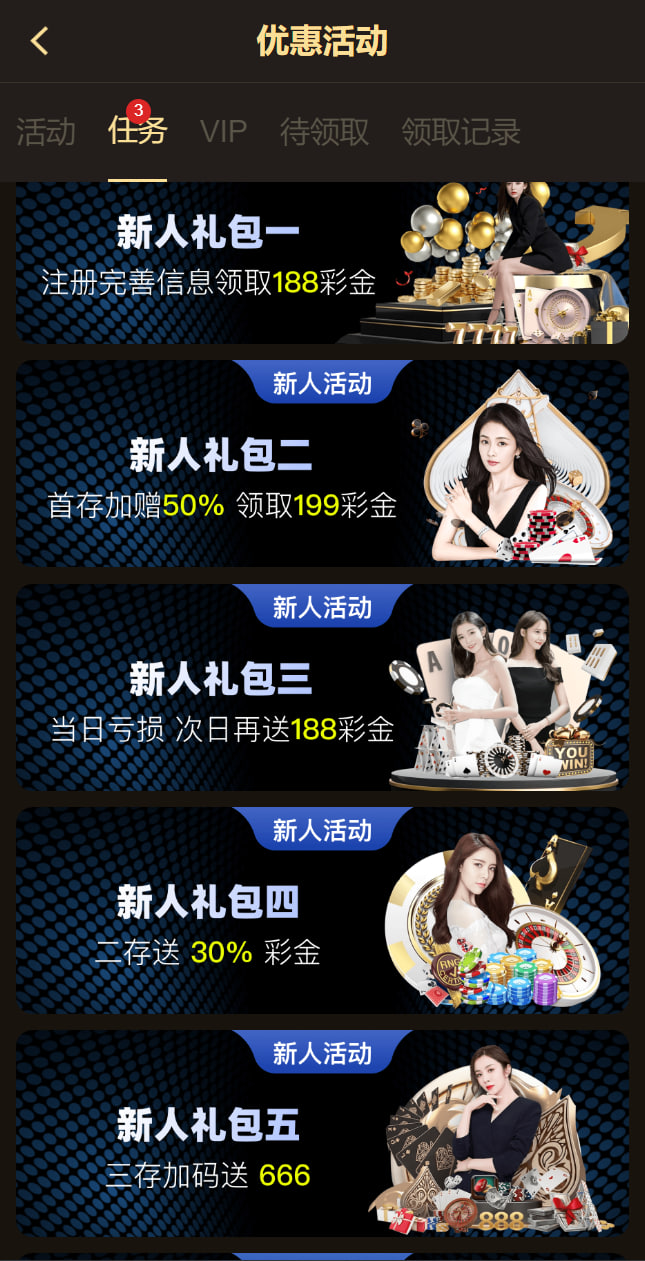Switch to the 待领取 tab
Screen dimensions: 645x1261
324,132
